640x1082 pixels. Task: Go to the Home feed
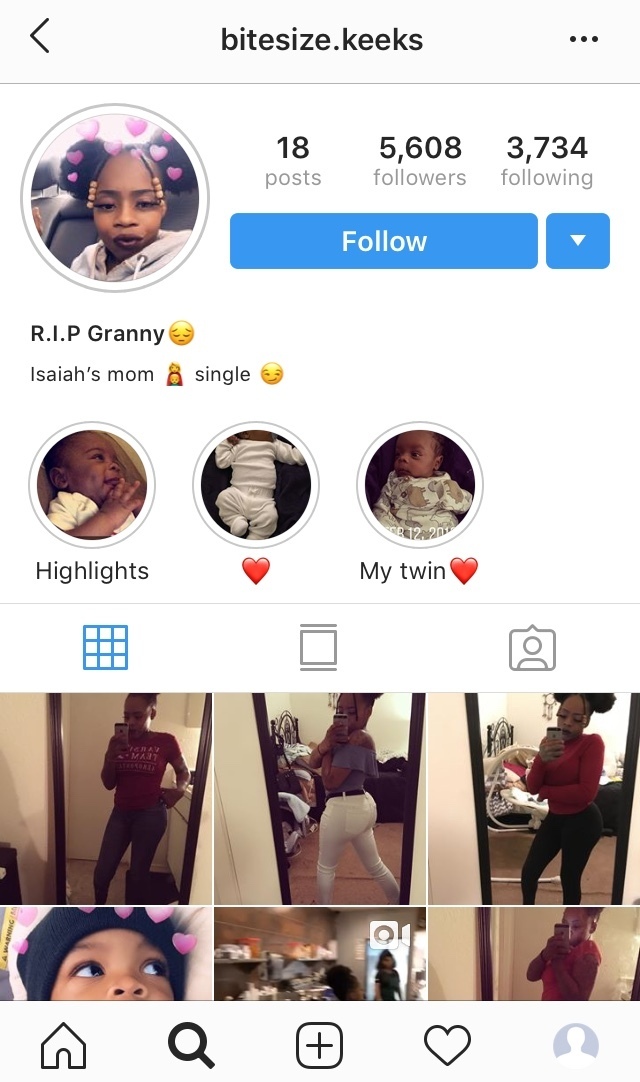tap(64, 1045)
